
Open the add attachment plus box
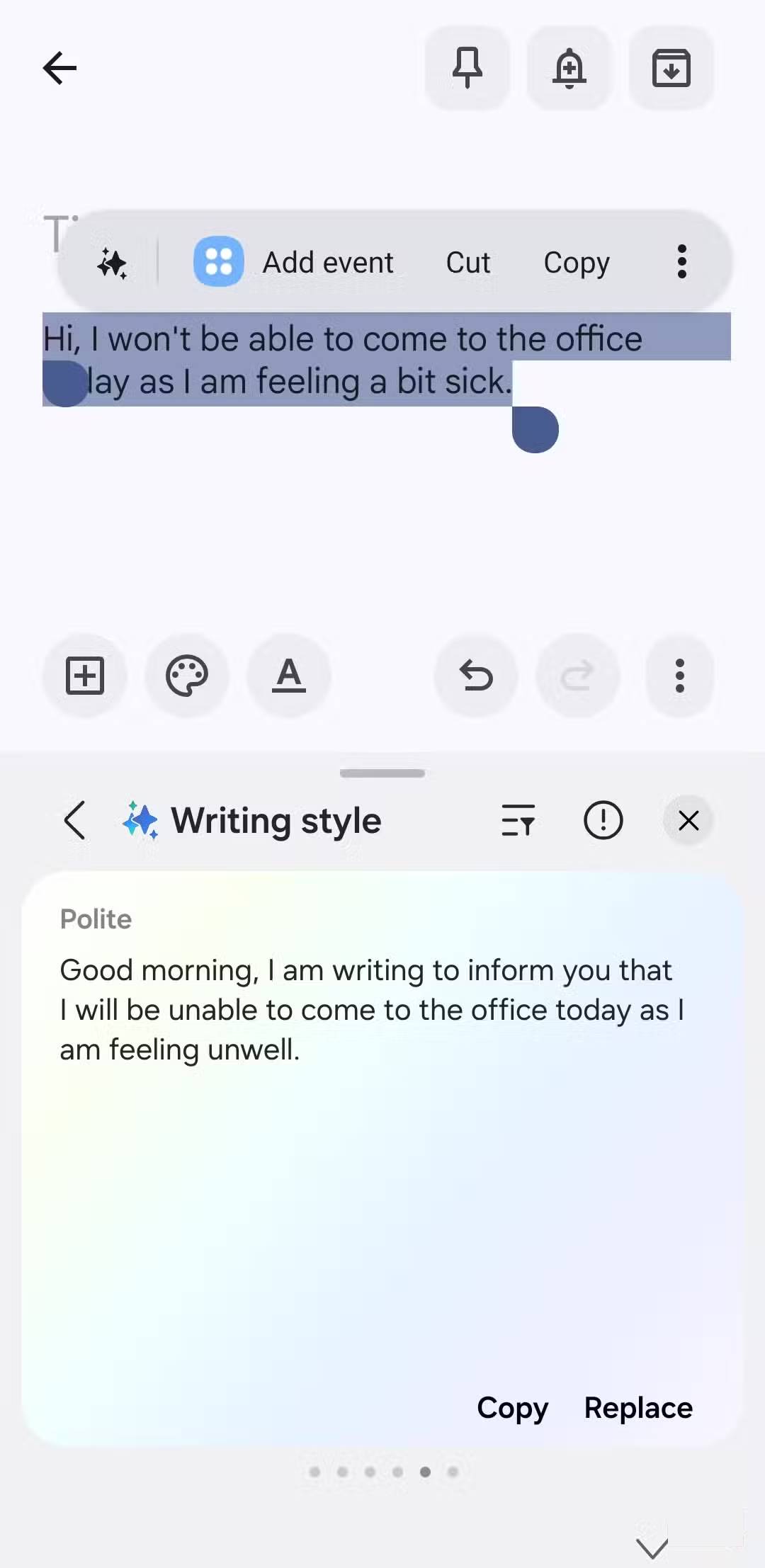pyautogui.click(x=85, y=675)
